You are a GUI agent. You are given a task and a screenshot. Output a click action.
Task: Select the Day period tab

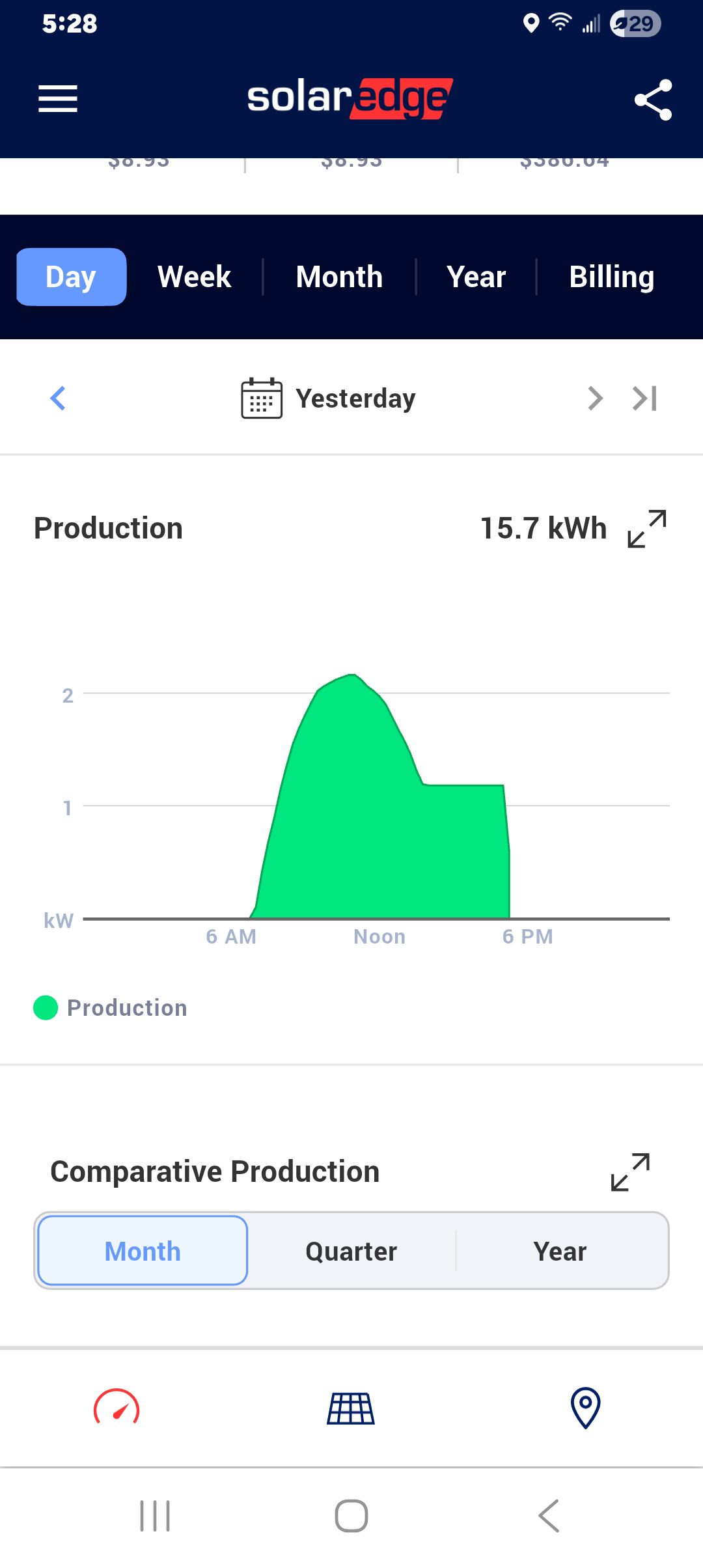coord(71,277)
